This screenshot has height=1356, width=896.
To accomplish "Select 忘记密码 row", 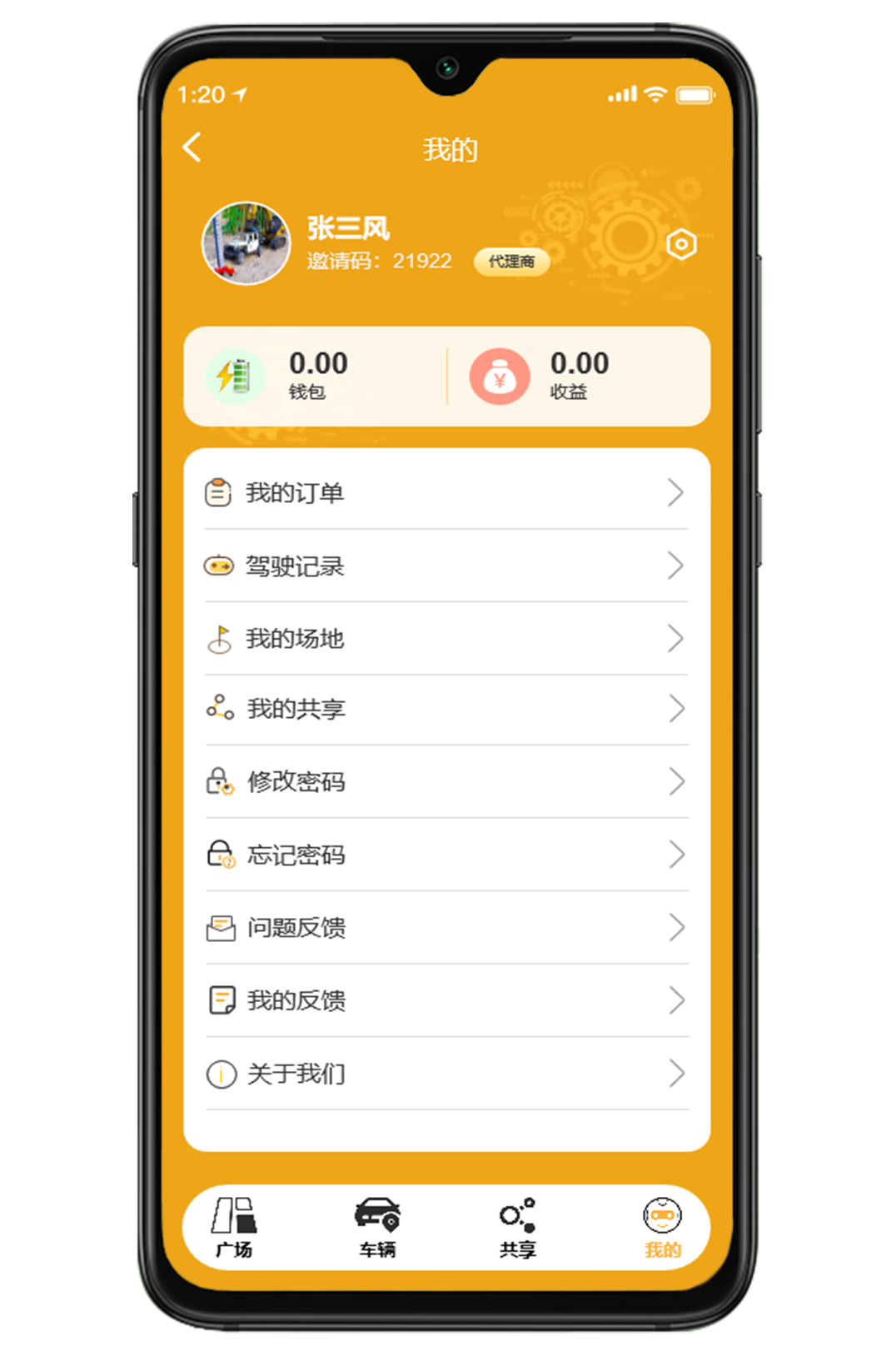I will point(446,855).
